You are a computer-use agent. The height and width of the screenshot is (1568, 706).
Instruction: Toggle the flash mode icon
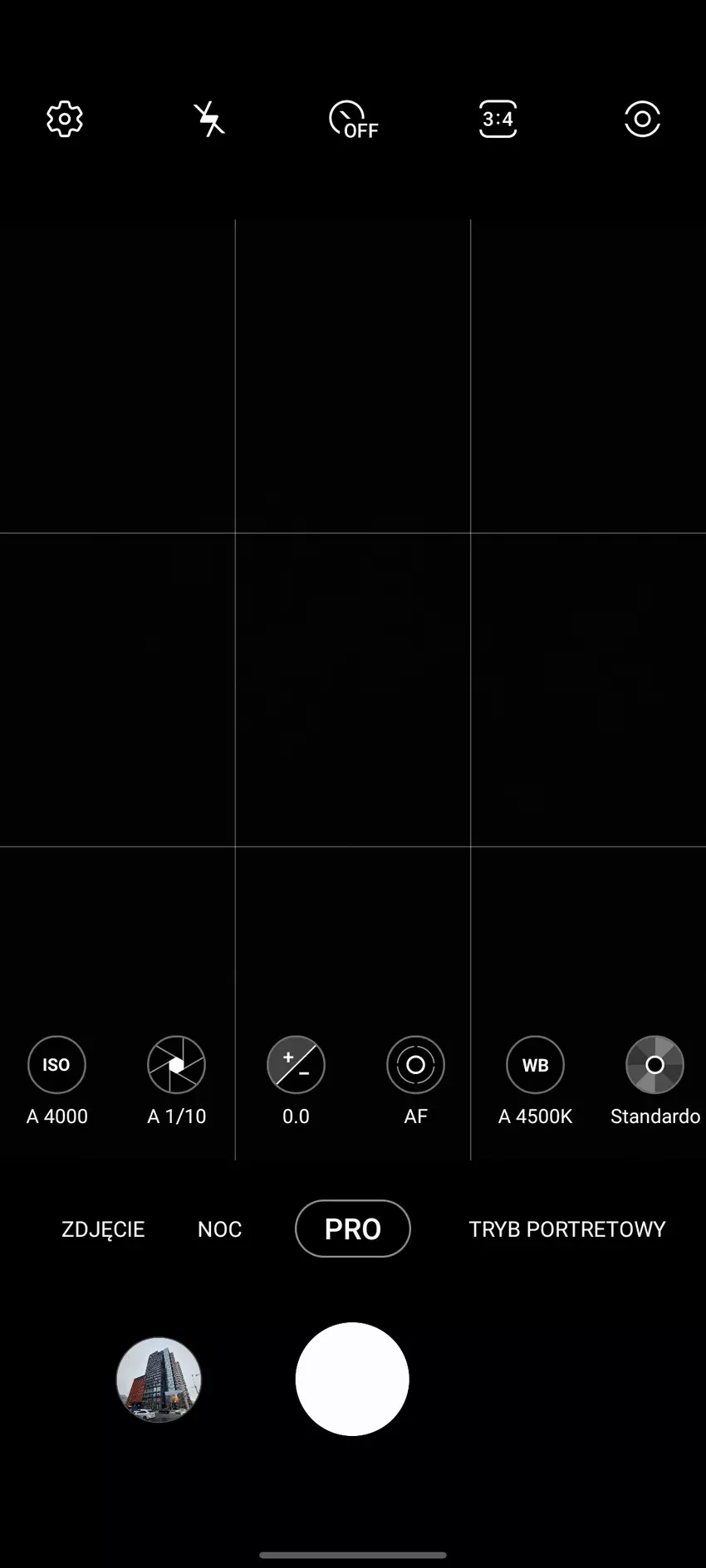pos(208,119)
